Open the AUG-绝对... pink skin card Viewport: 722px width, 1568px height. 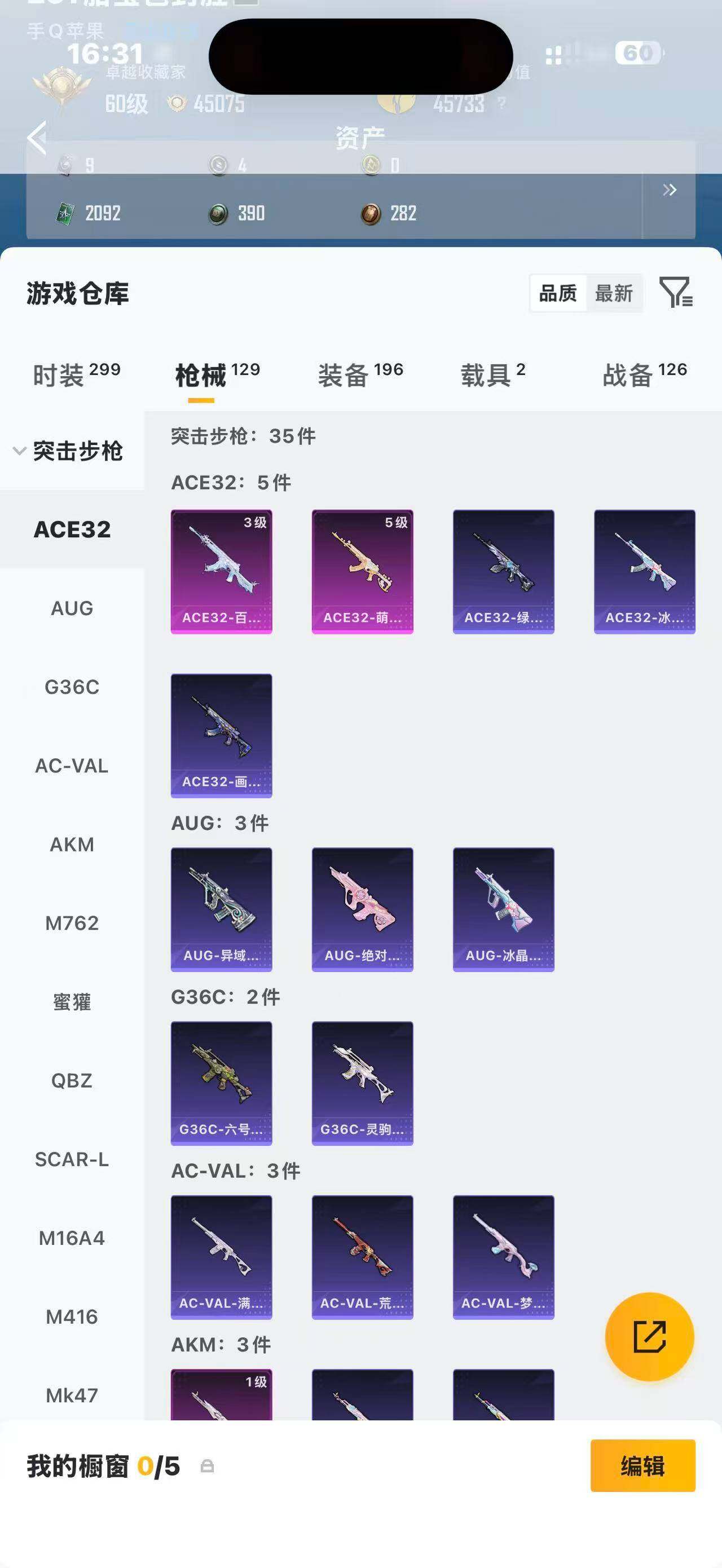pyautogui.click(x=362, y=909)
